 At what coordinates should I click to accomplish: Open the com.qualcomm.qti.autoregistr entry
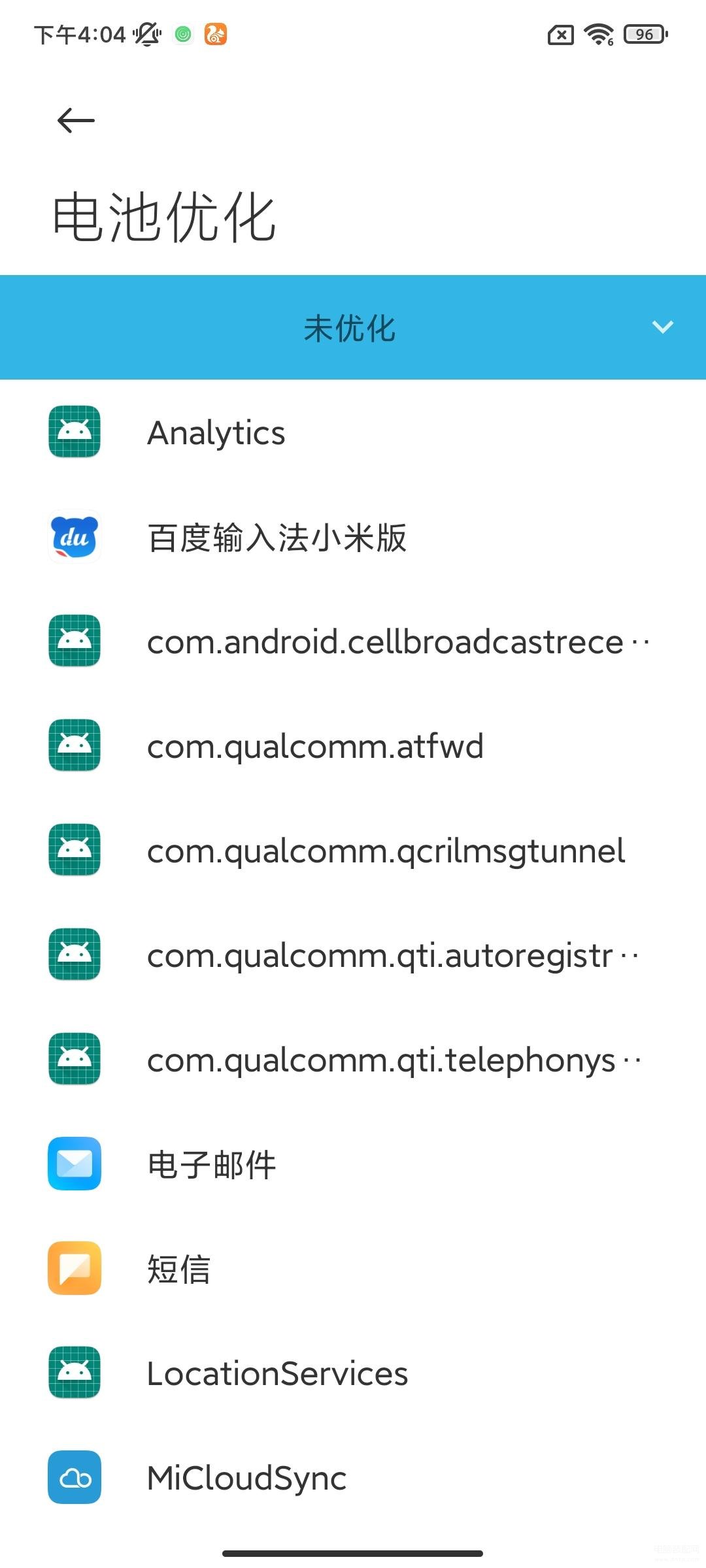(353, 955)
